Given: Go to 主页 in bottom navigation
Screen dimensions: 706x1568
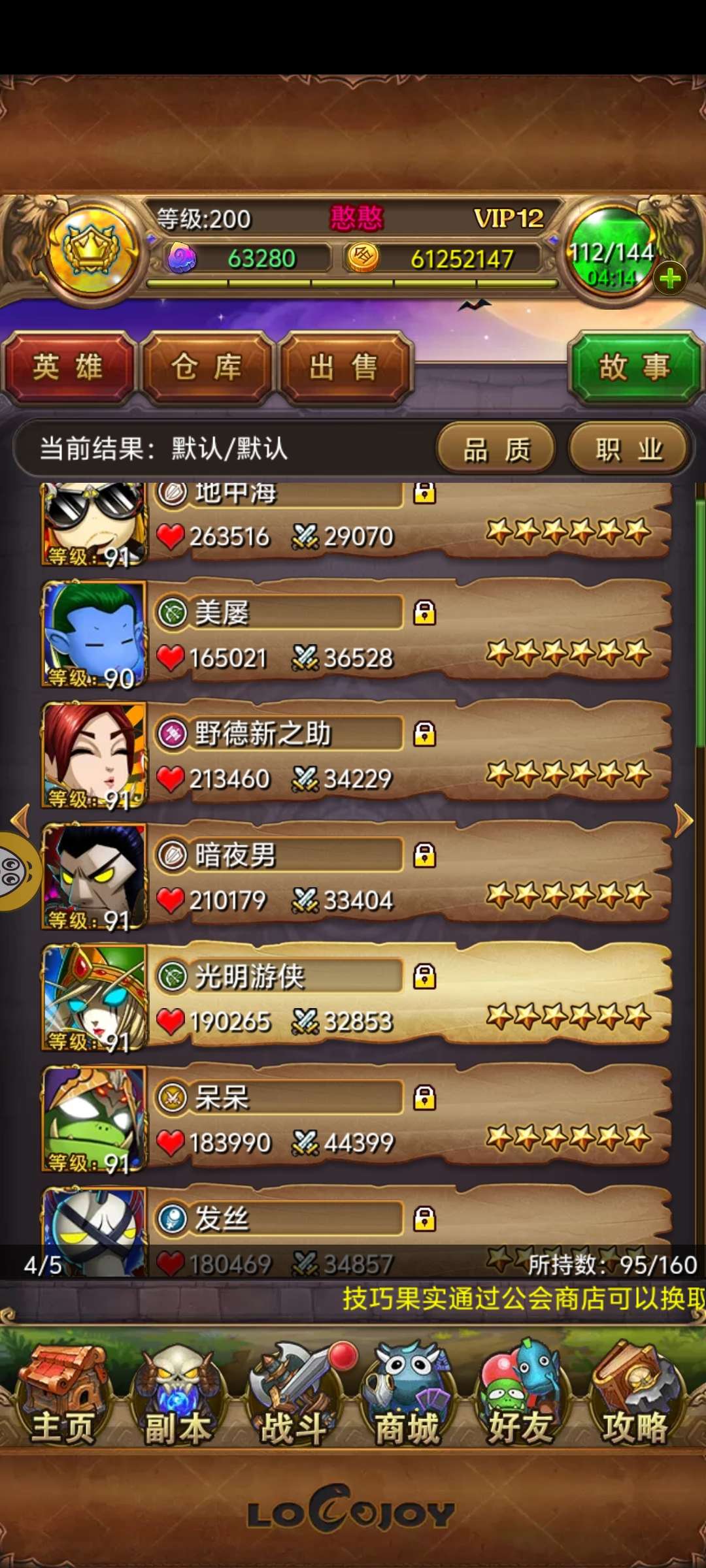Looking at the screenshot, I should (63, 1395).
